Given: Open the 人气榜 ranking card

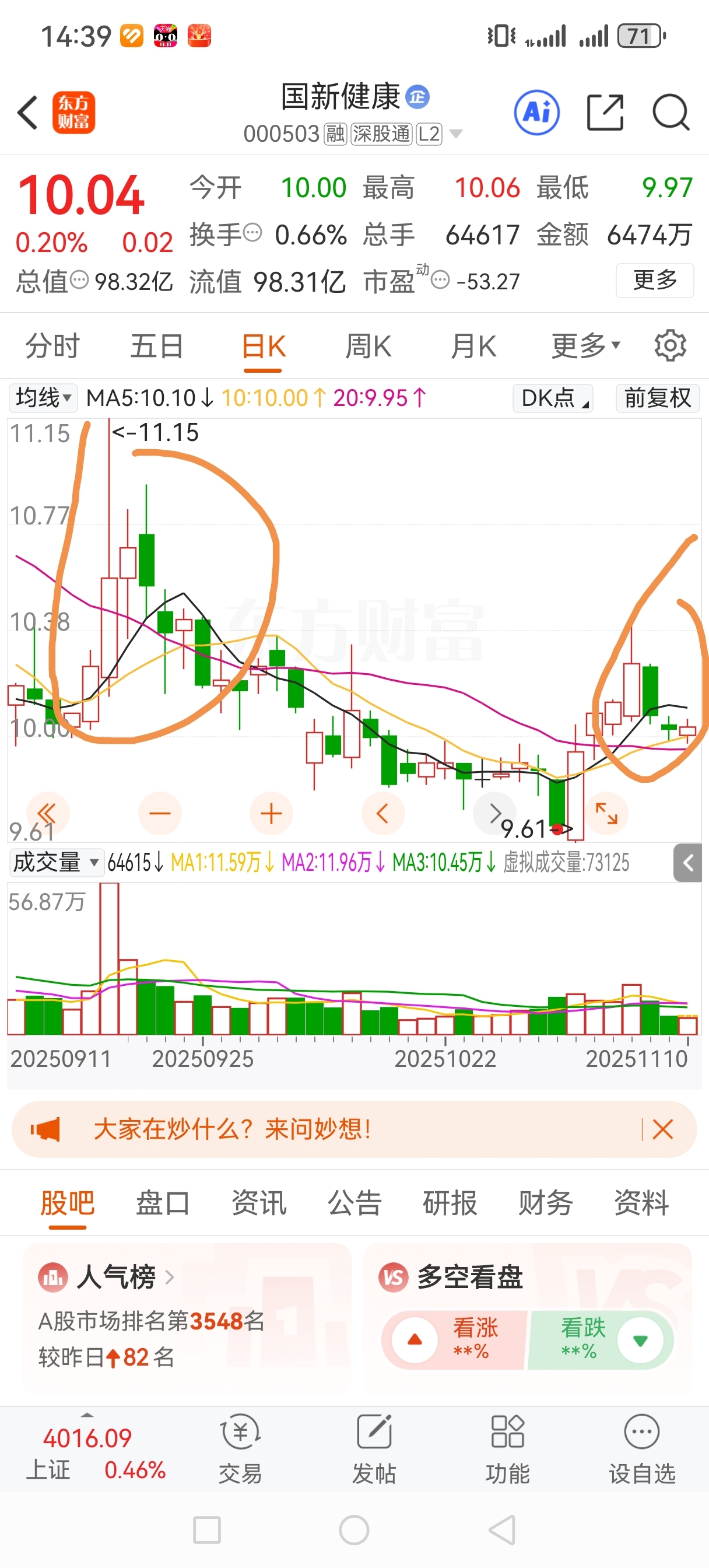Looking at the screenshot, I should click(x=187, y=1316).
